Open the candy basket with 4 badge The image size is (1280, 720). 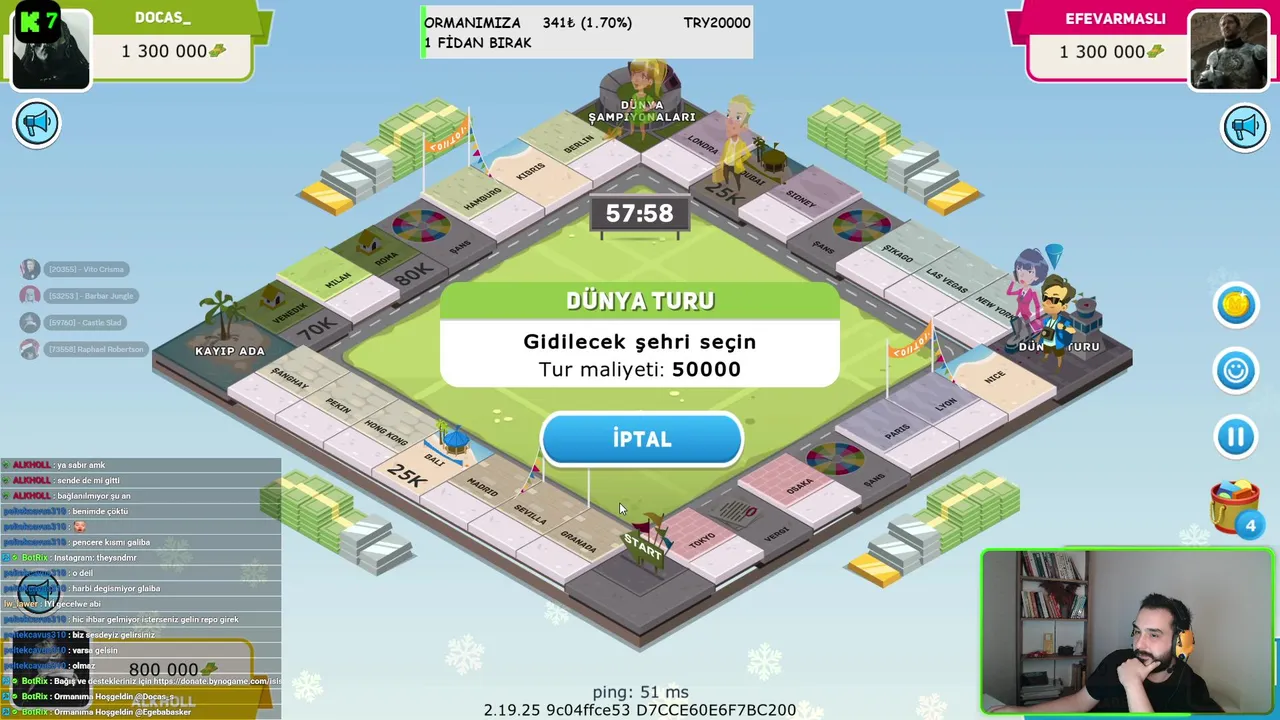[1236, 506]
